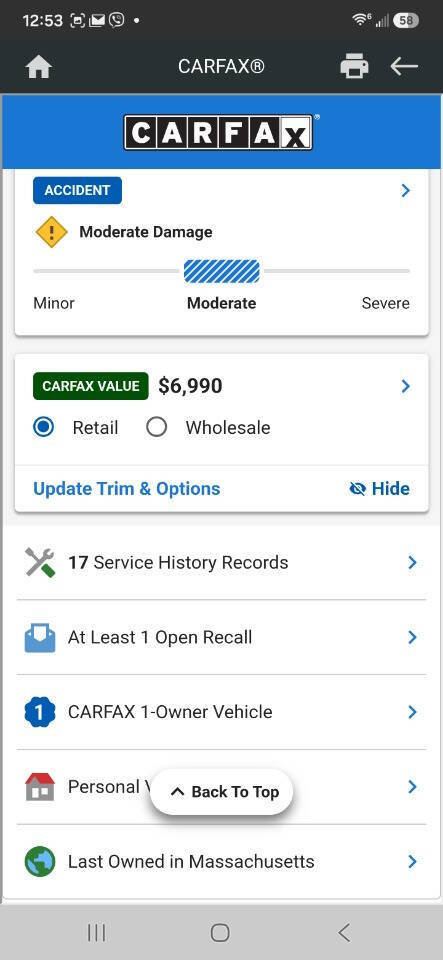Open the Accident details chevron
The width and height of the screenshot is (443, 960).
coord(405,190)
